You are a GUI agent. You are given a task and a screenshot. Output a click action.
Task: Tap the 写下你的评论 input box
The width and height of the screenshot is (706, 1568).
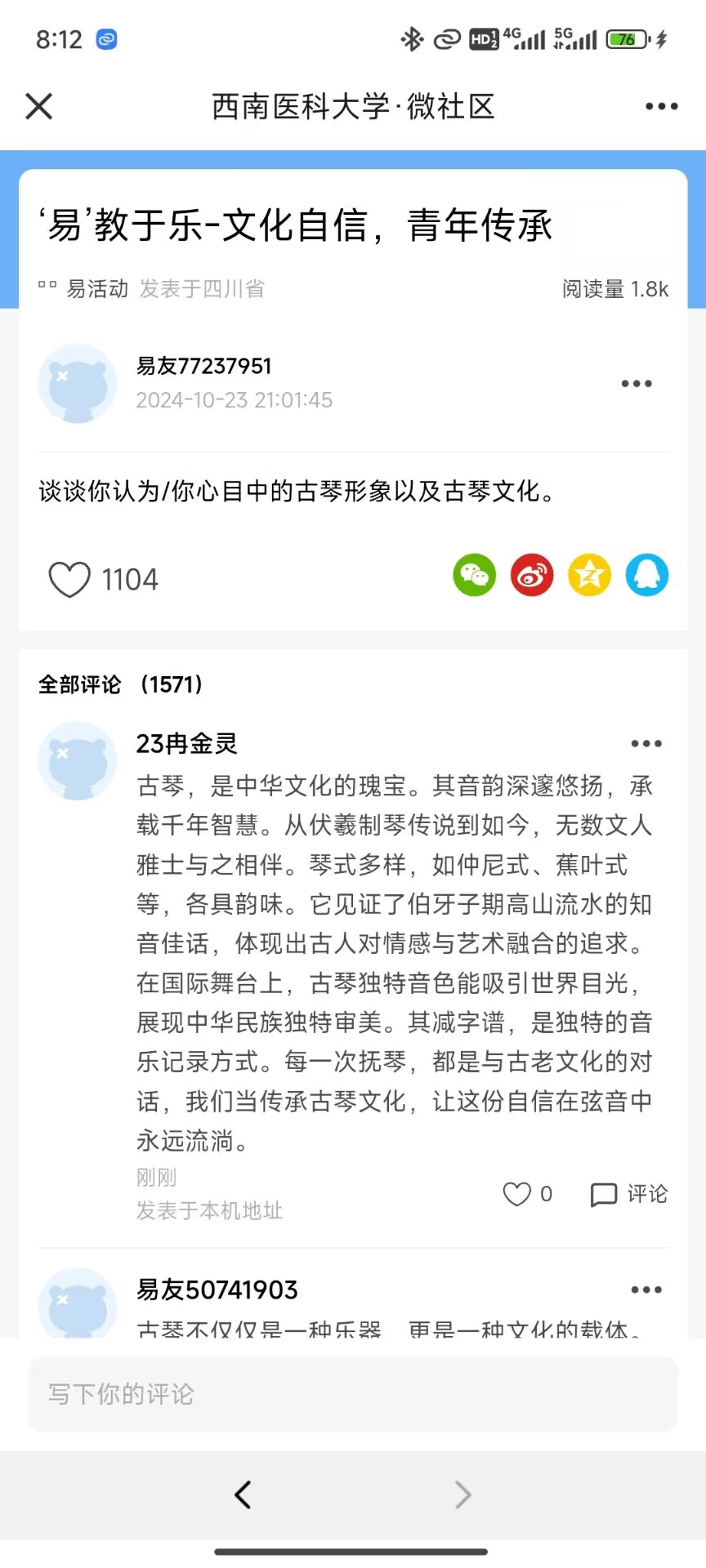353,1394
